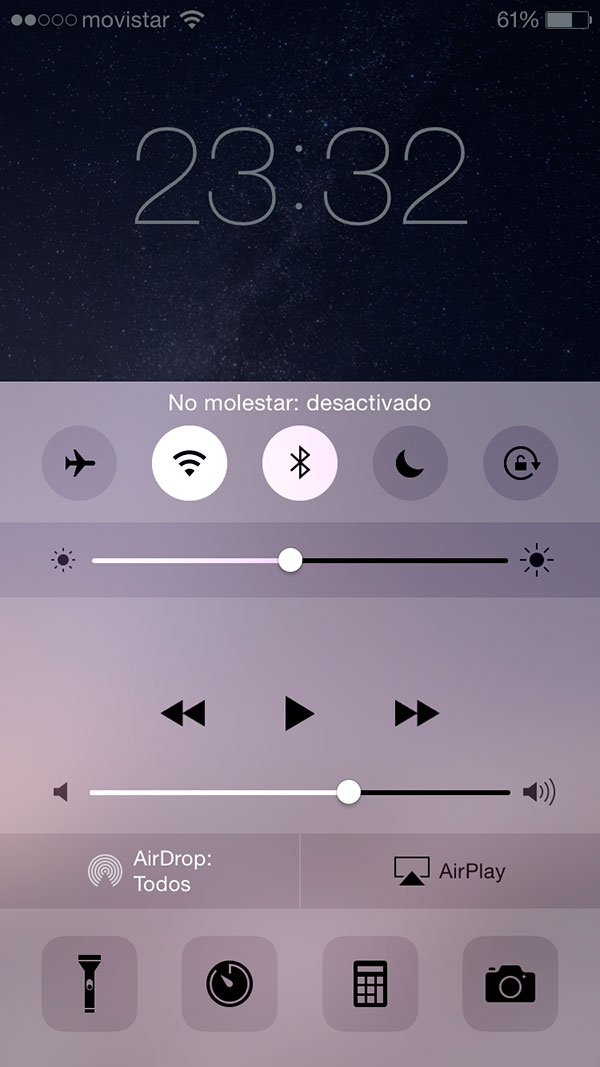This screenshot has height=1067, width=600.
Task: Tap the brightness slider track
Action: tap(300, 561)
